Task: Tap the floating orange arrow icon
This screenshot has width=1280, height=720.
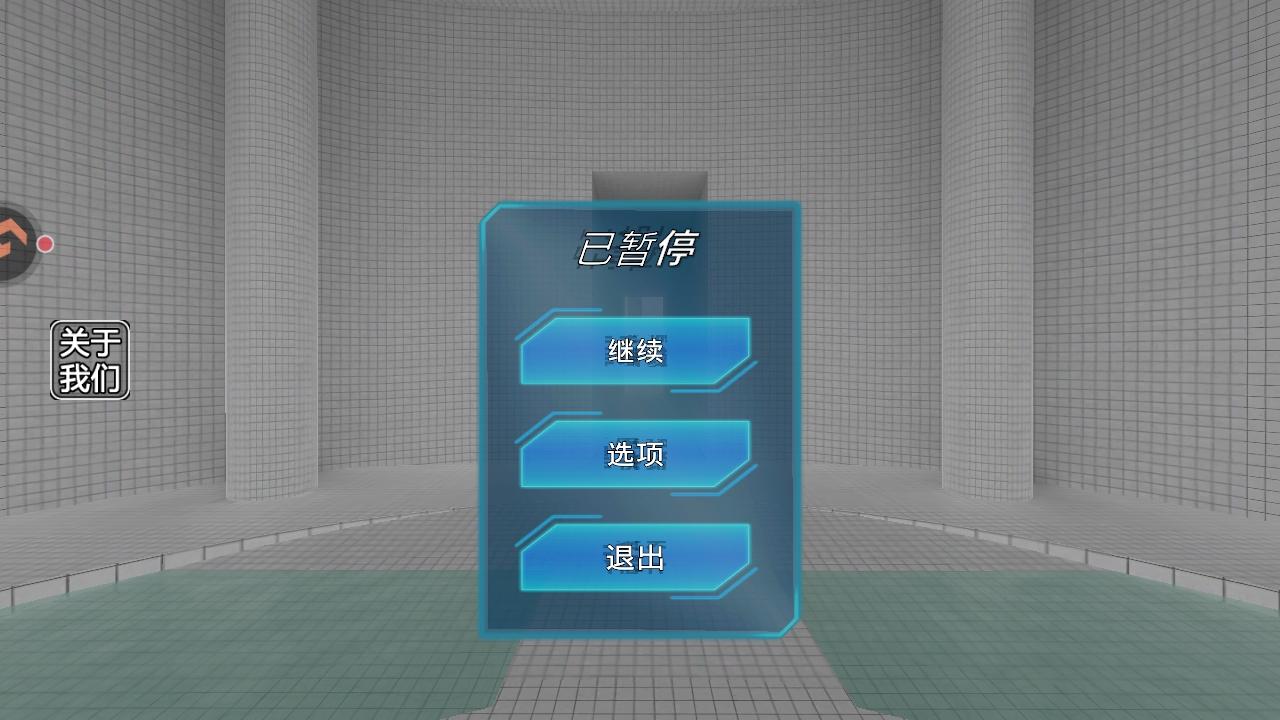Action: 13,243
